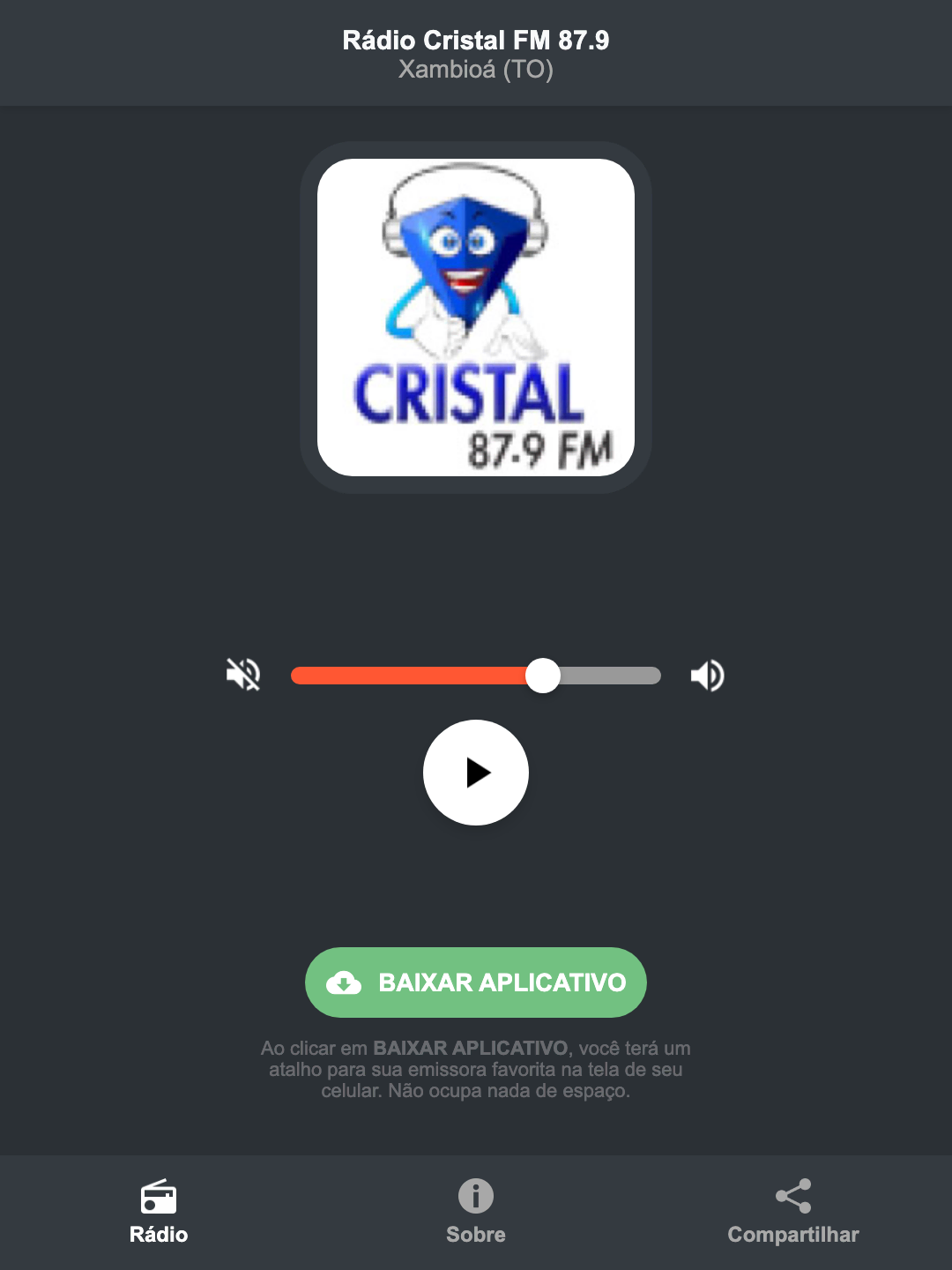Switch to the Rádio tab

[x=159, y=1213]
